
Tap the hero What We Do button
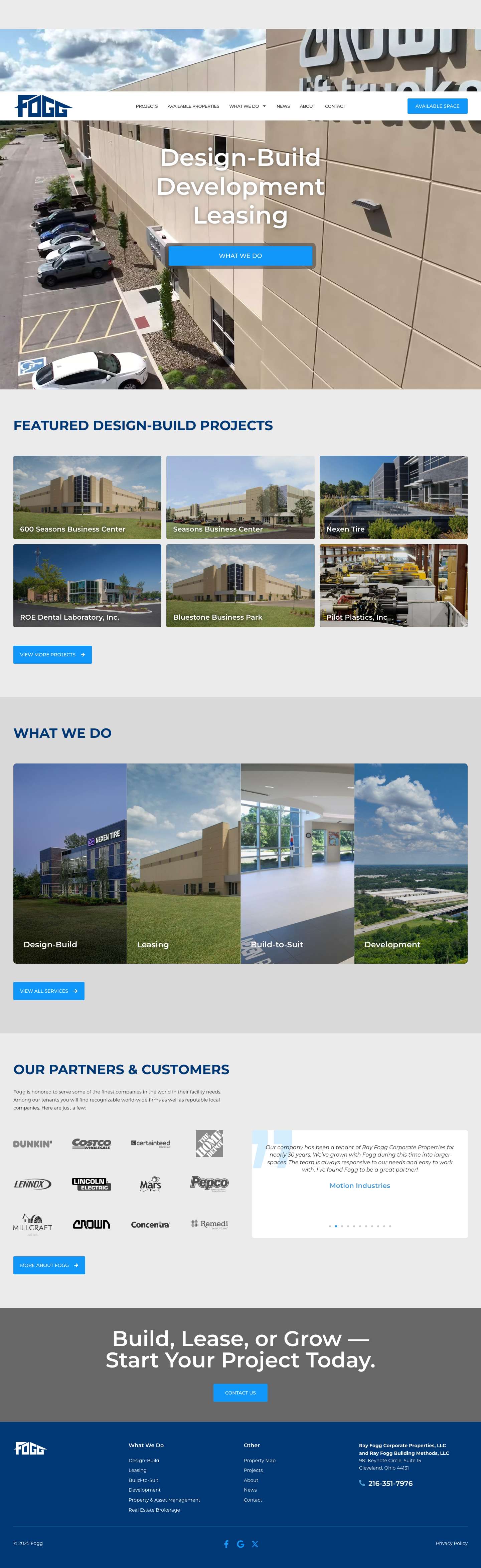click(x=240, y=256)
